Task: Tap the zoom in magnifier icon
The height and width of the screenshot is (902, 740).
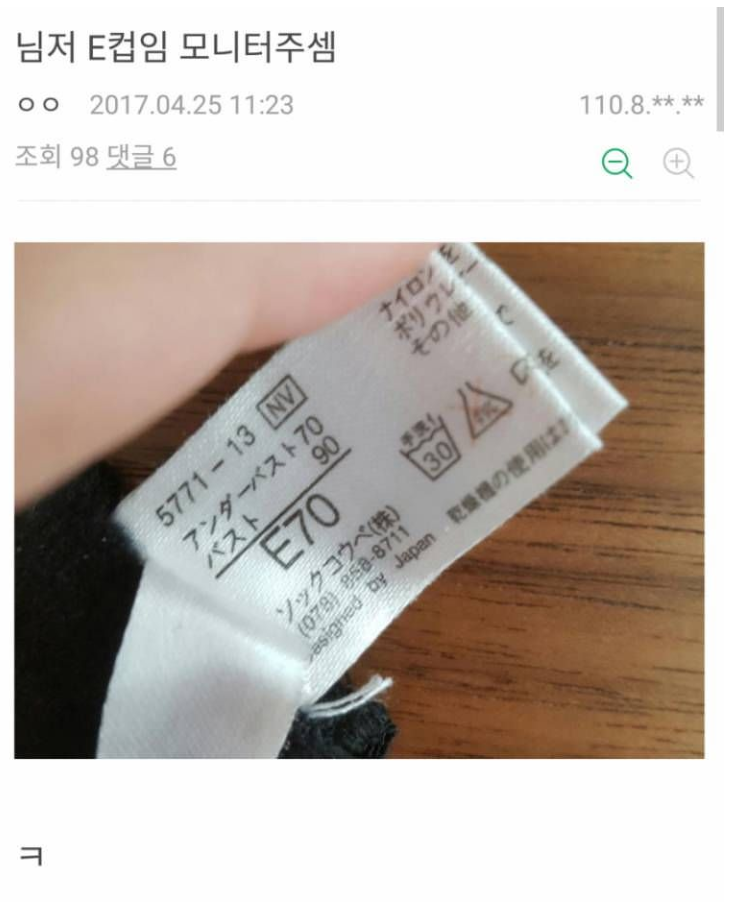Action: 678,164
